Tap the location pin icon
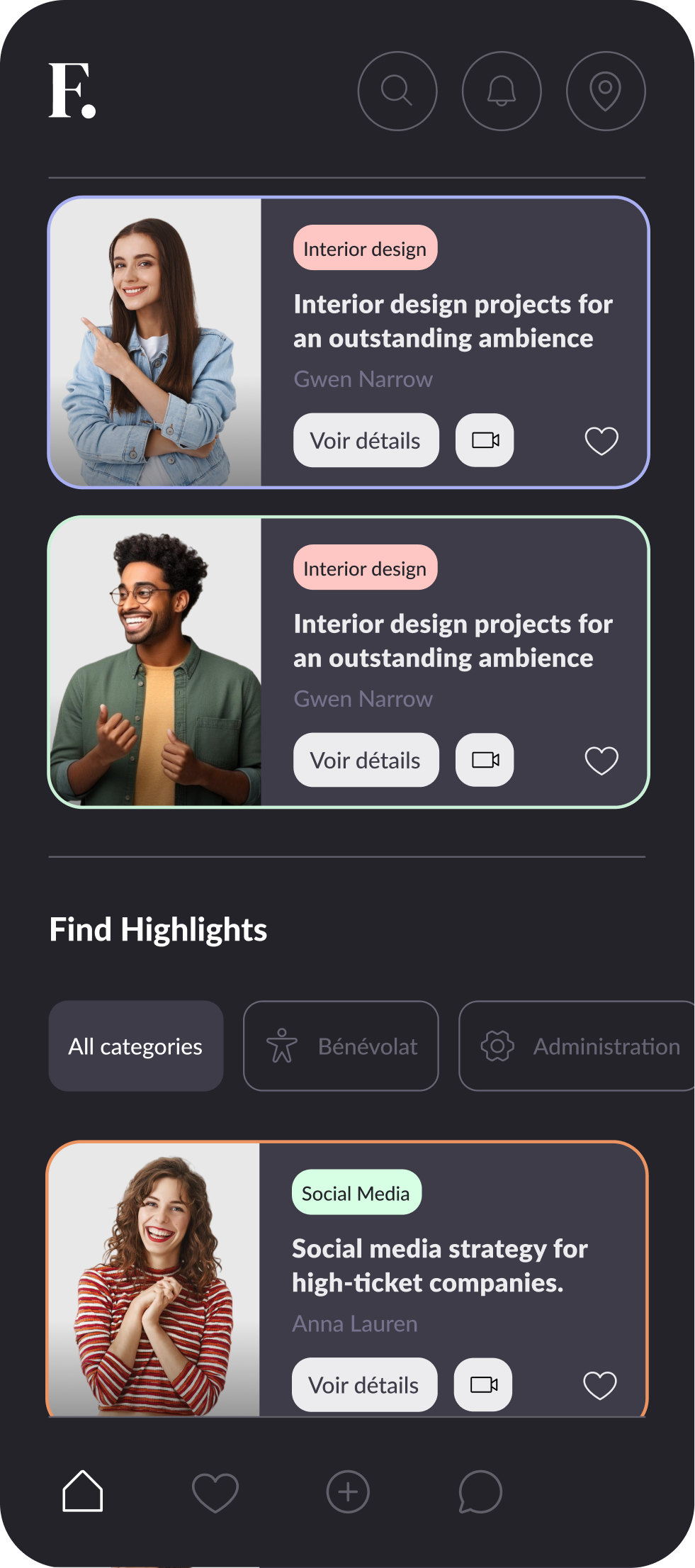Viewport: 695px width, 1568px height. (606, 91)
